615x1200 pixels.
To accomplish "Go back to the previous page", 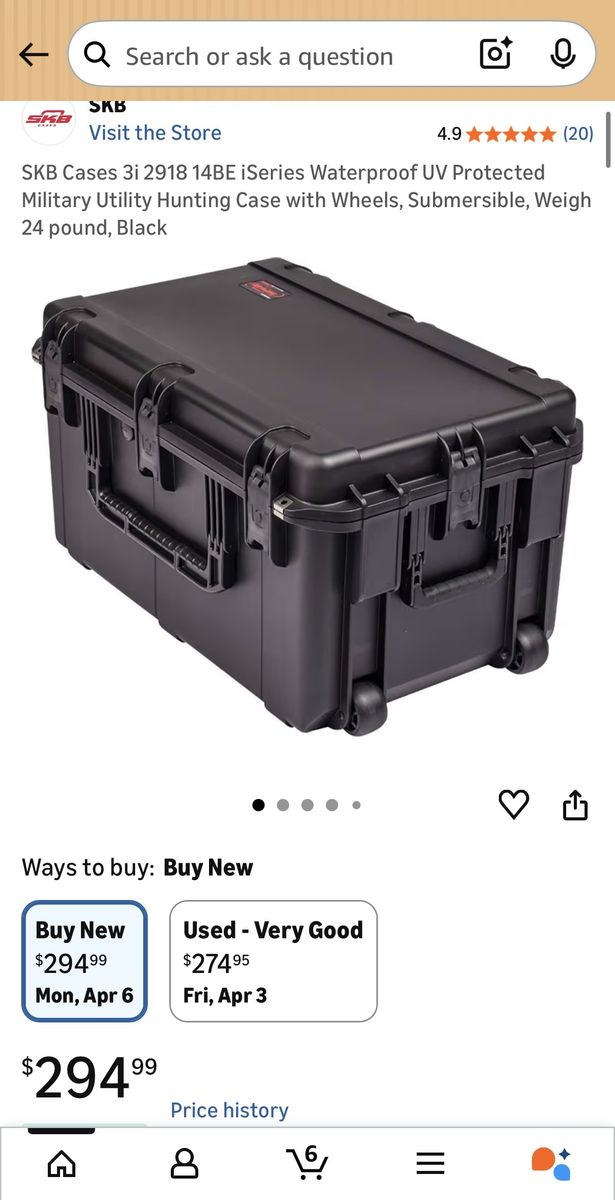I will click(x=33, y=55).
